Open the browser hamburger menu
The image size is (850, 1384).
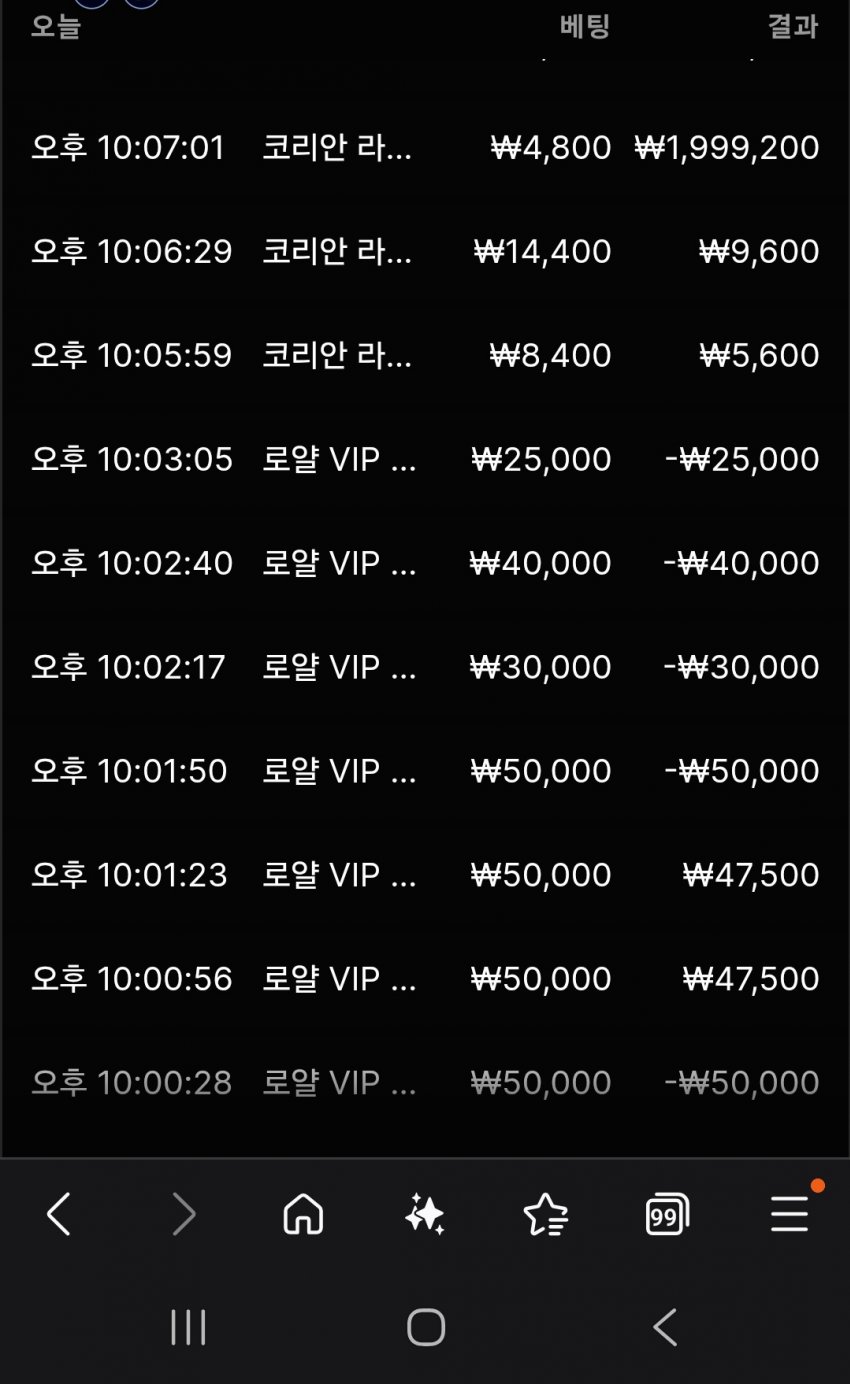pyautogui.click(x=789, y=1216)
